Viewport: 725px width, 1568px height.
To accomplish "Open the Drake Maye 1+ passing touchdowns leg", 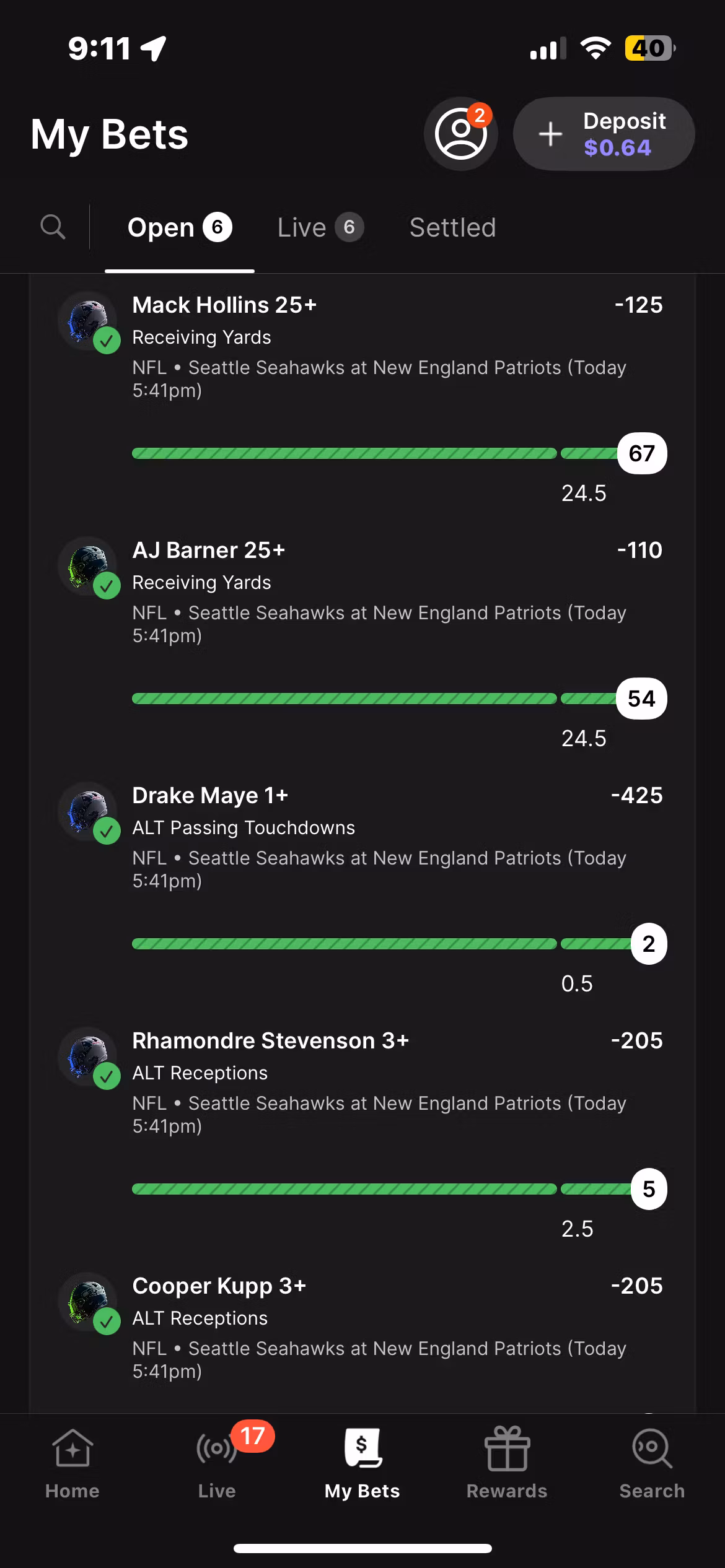I will (211, 796).
